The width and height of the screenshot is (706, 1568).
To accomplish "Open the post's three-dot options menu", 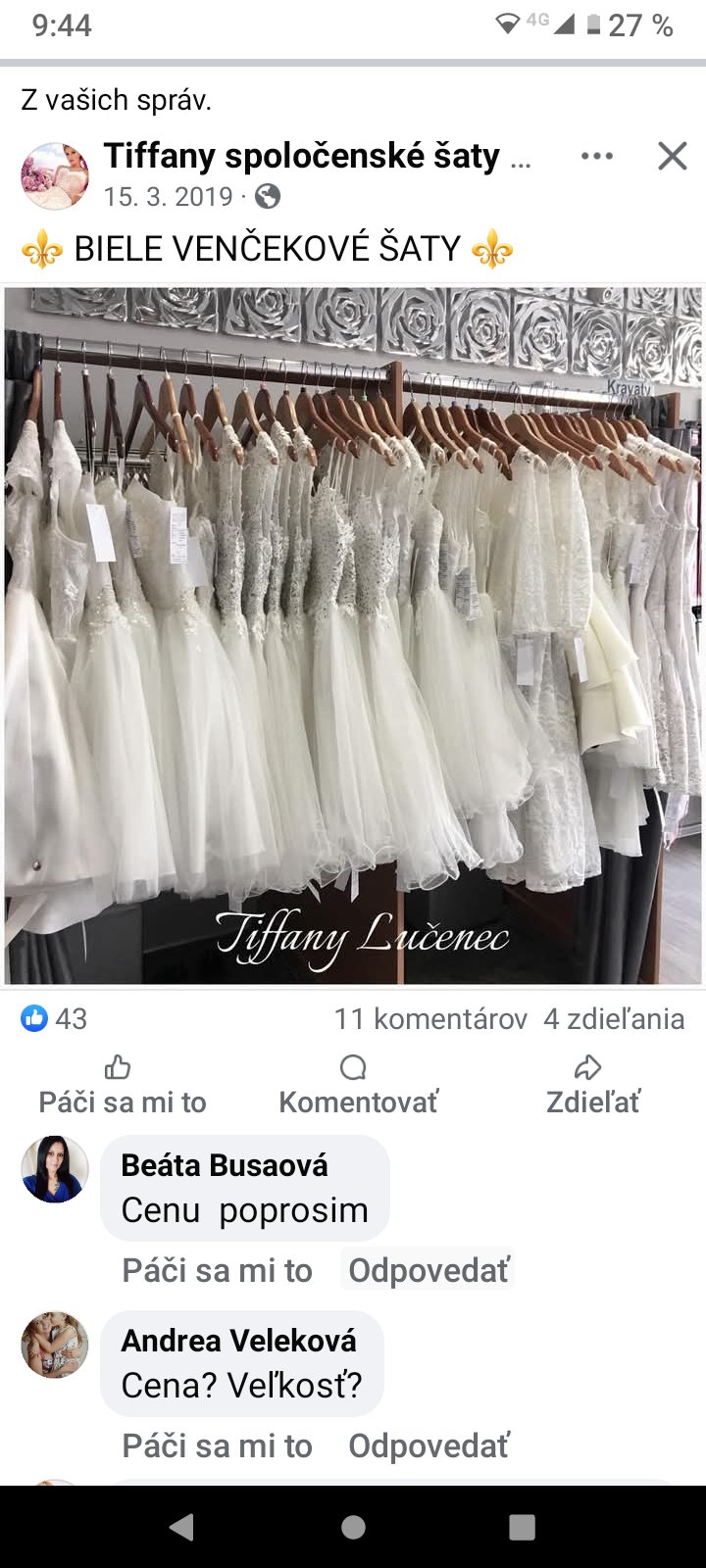I will pos(596,156).
